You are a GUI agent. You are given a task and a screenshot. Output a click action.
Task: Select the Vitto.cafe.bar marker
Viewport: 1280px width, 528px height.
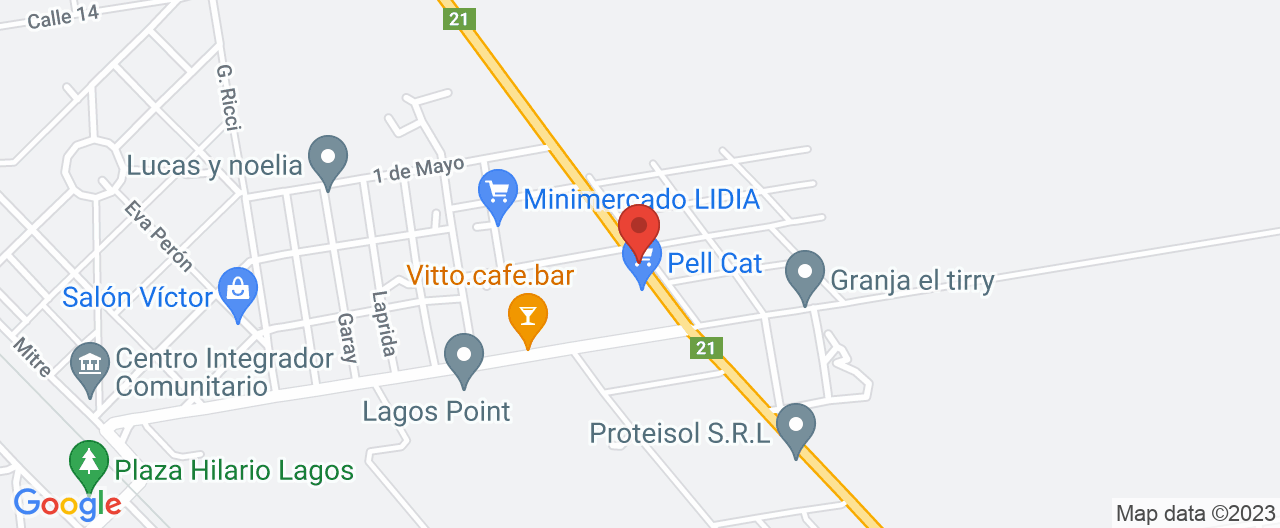pos(528,316)
